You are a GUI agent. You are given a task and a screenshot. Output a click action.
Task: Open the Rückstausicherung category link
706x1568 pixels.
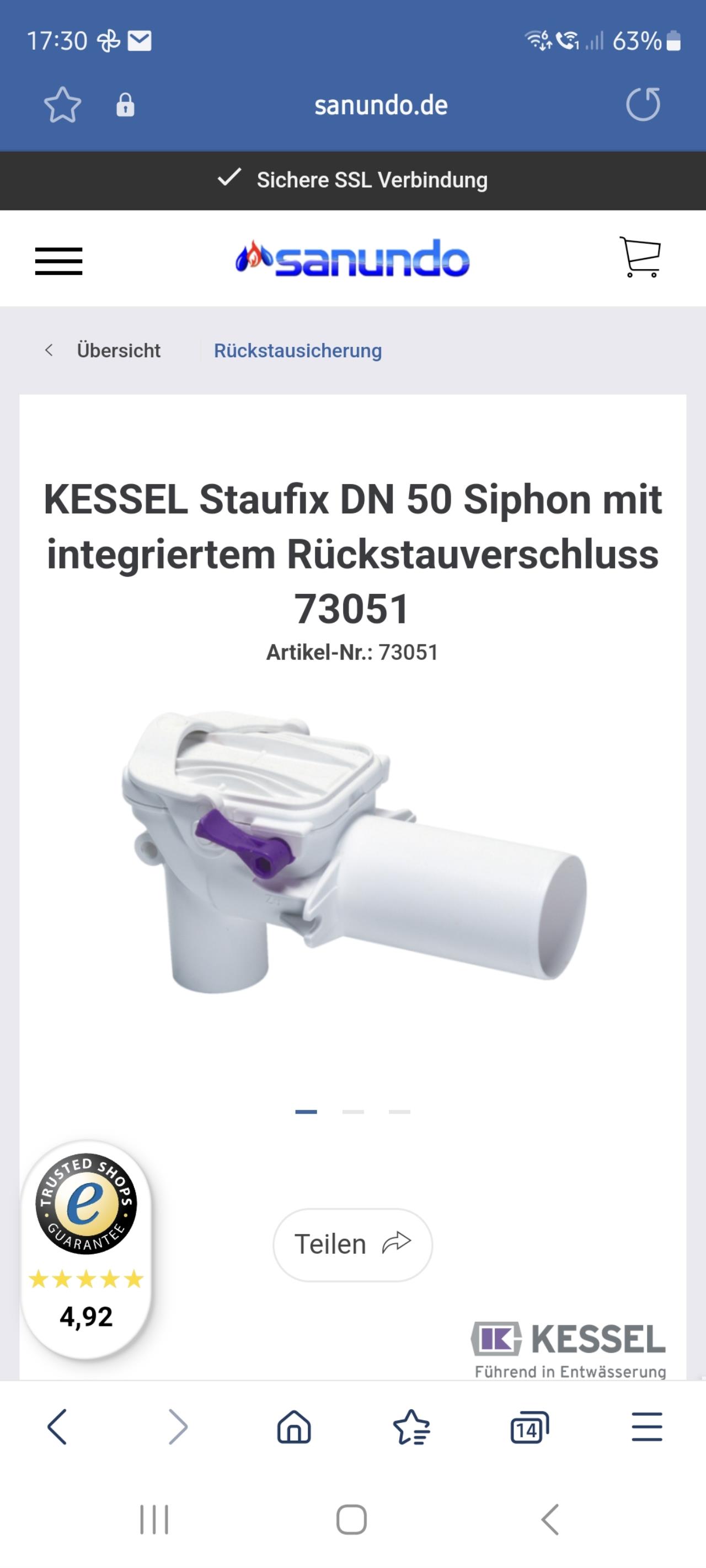click(x=298, y=351)
